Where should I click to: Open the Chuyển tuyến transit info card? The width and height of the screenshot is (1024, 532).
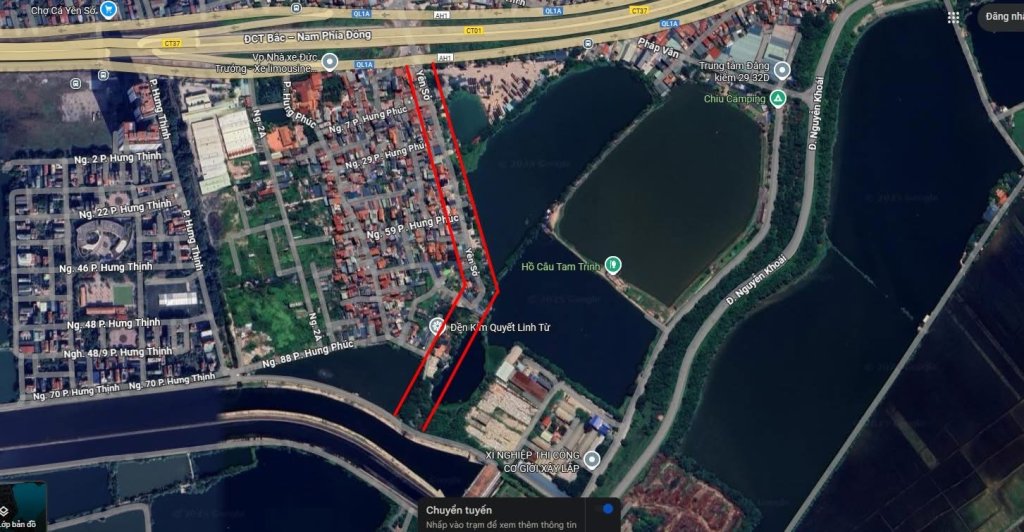point(500,514)
